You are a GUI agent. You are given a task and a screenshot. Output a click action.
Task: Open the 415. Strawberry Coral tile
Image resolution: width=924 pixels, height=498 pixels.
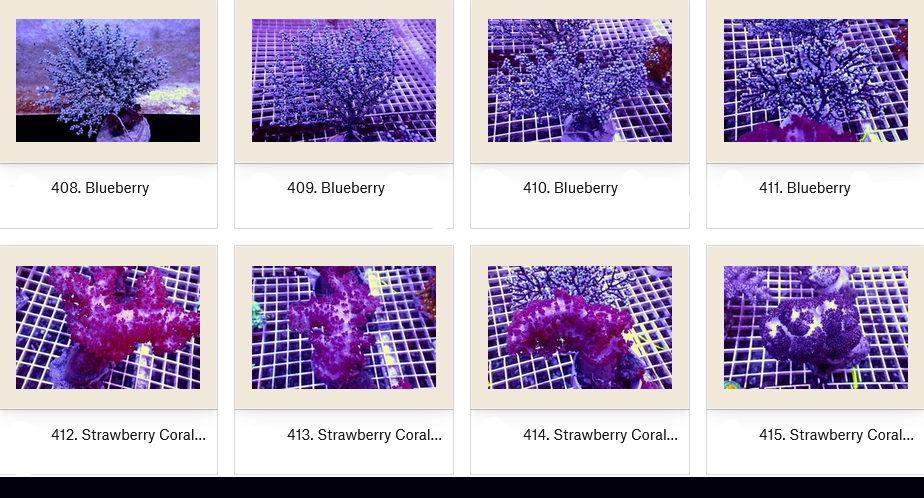(816, 328)
